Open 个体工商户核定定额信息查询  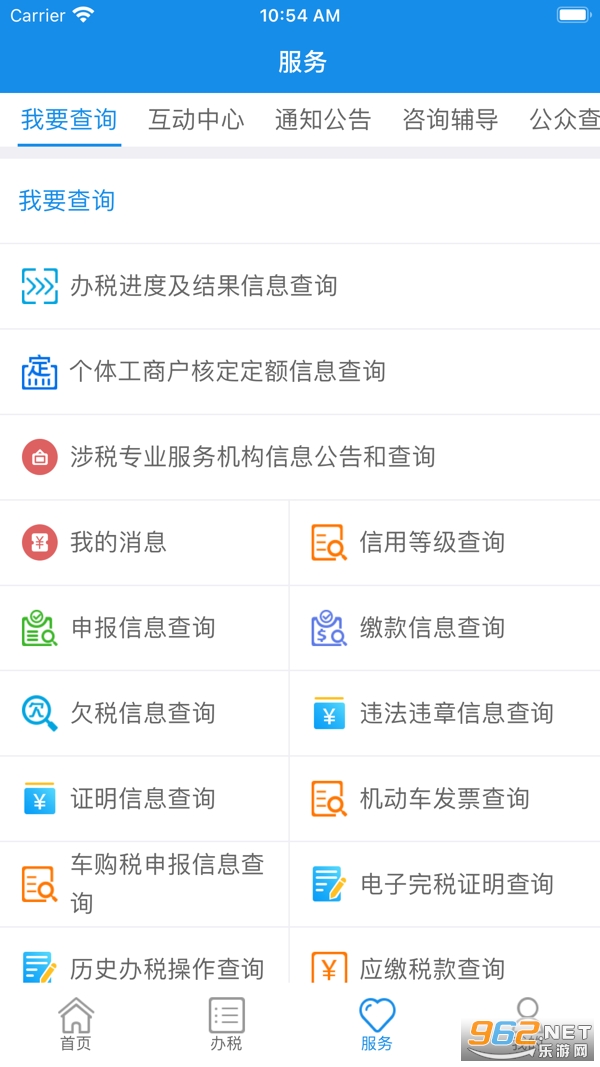click(228, 372)
